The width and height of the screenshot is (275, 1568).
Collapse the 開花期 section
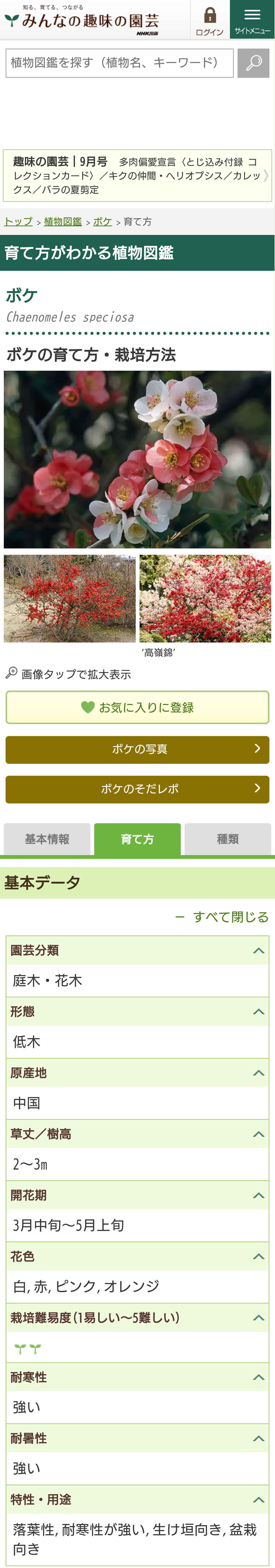(x=258, y=1196)
